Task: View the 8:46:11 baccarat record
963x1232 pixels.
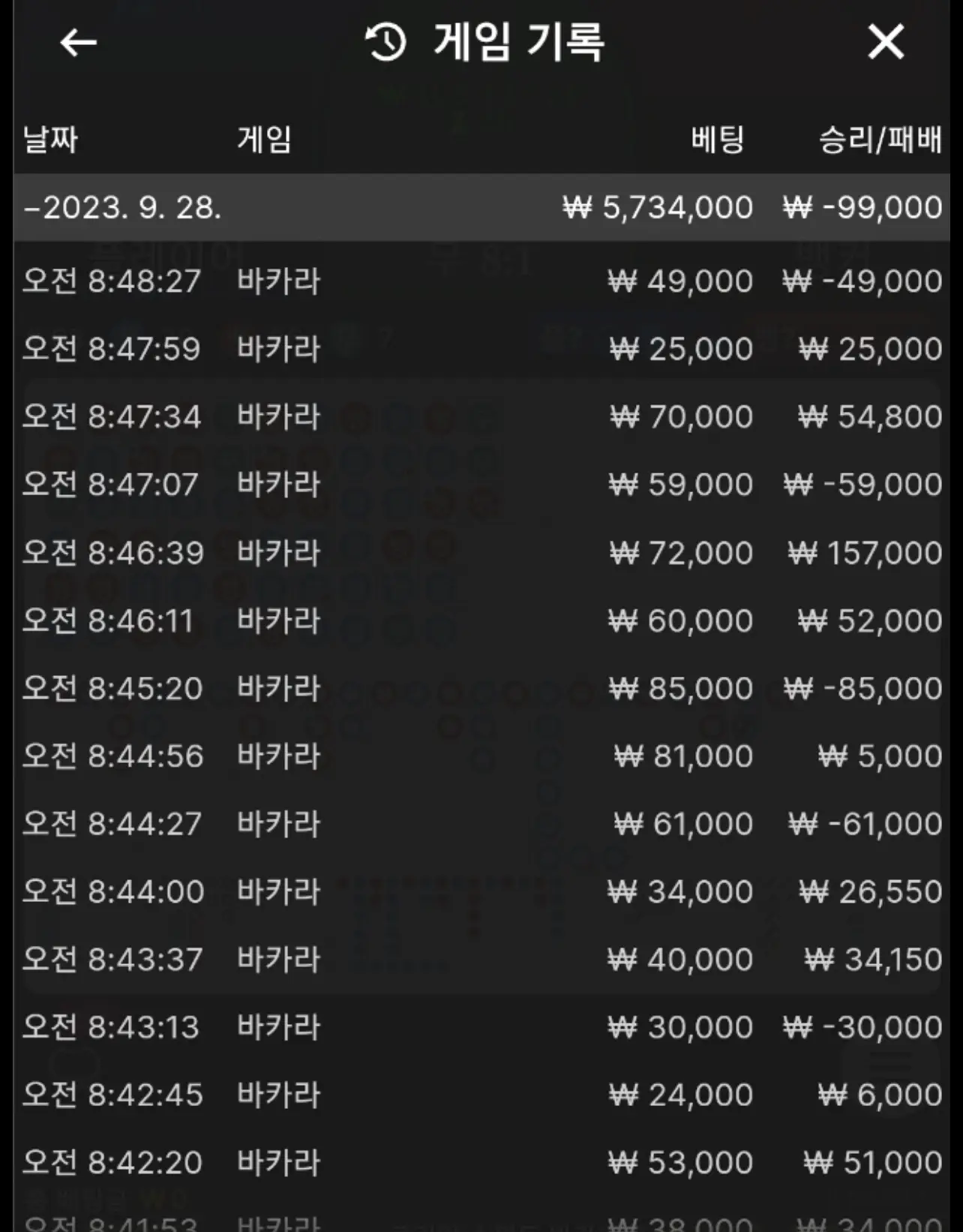Action: point(481,621)
